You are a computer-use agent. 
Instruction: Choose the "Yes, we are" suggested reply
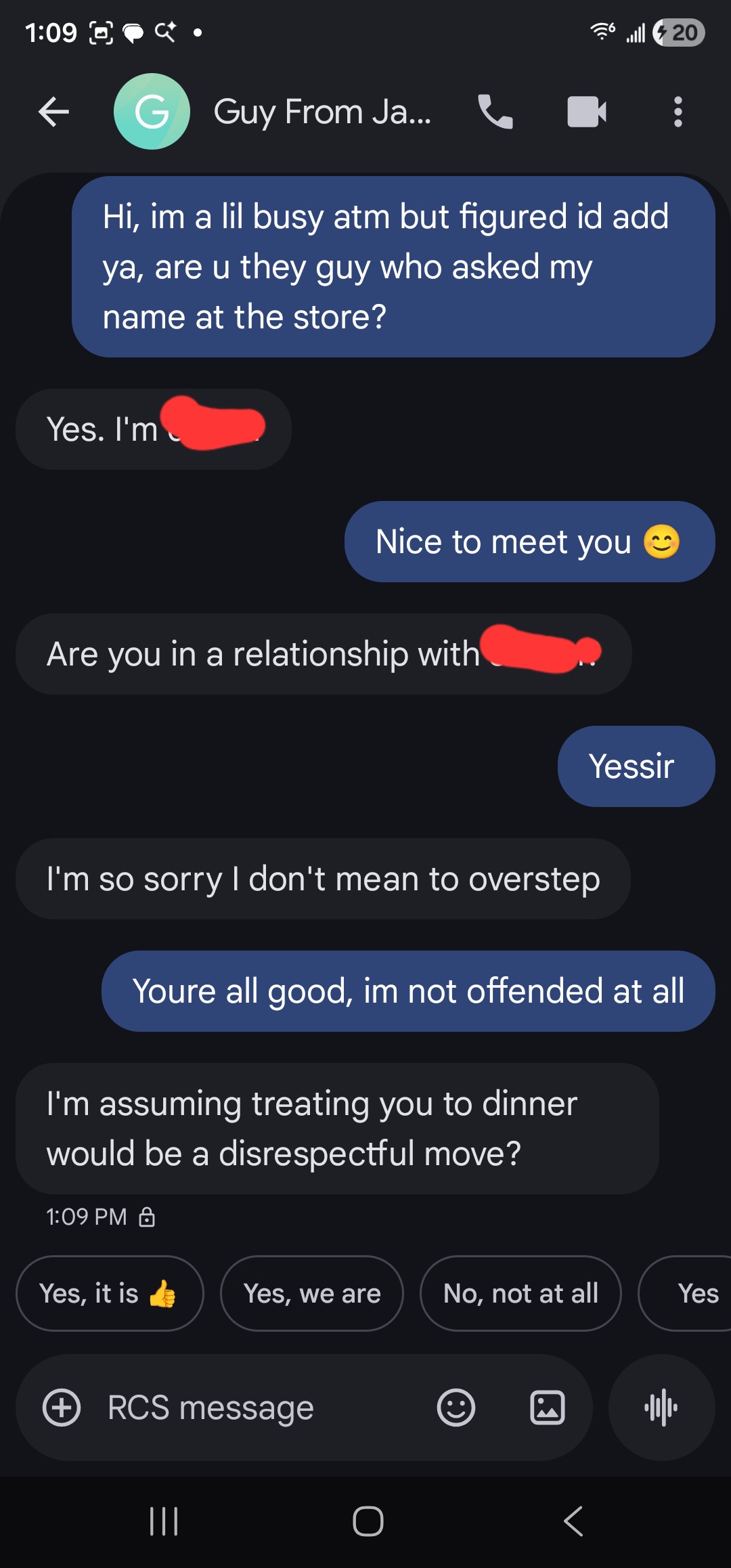pyautogui.click(x=312, y=1293)
